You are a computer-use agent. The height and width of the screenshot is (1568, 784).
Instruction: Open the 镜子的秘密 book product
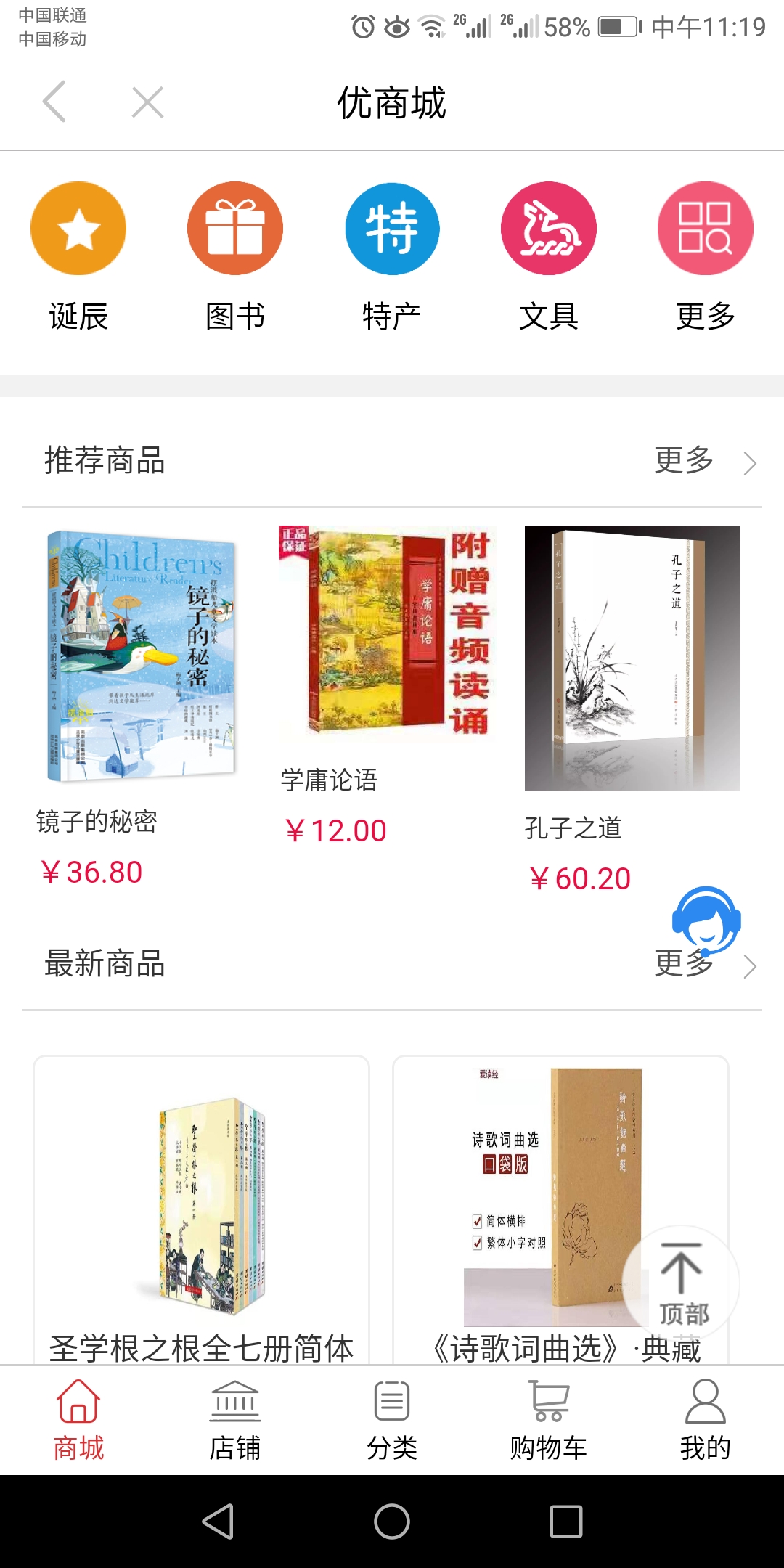pyautogui.click(x=142, y=657)
